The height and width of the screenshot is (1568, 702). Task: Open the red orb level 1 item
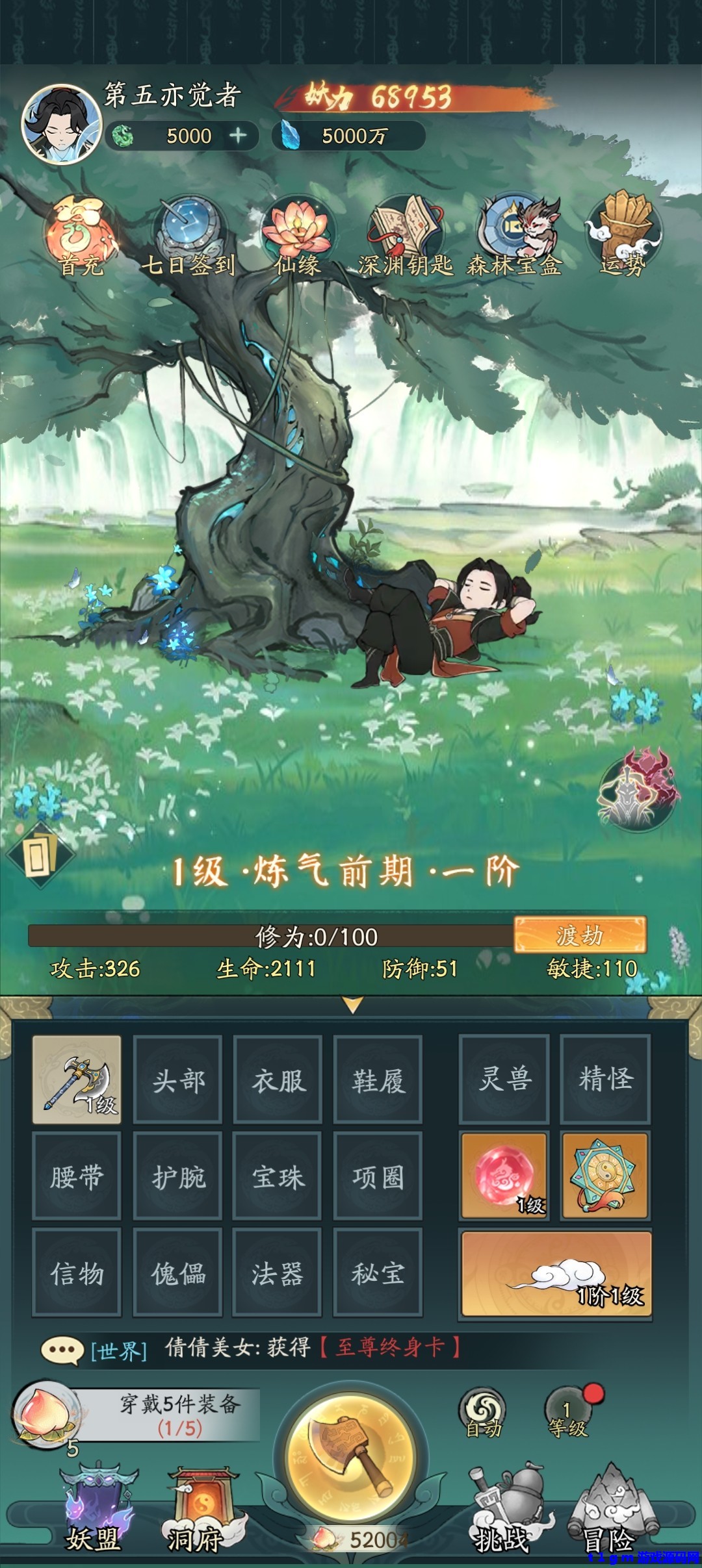[x=504, y=1176]
